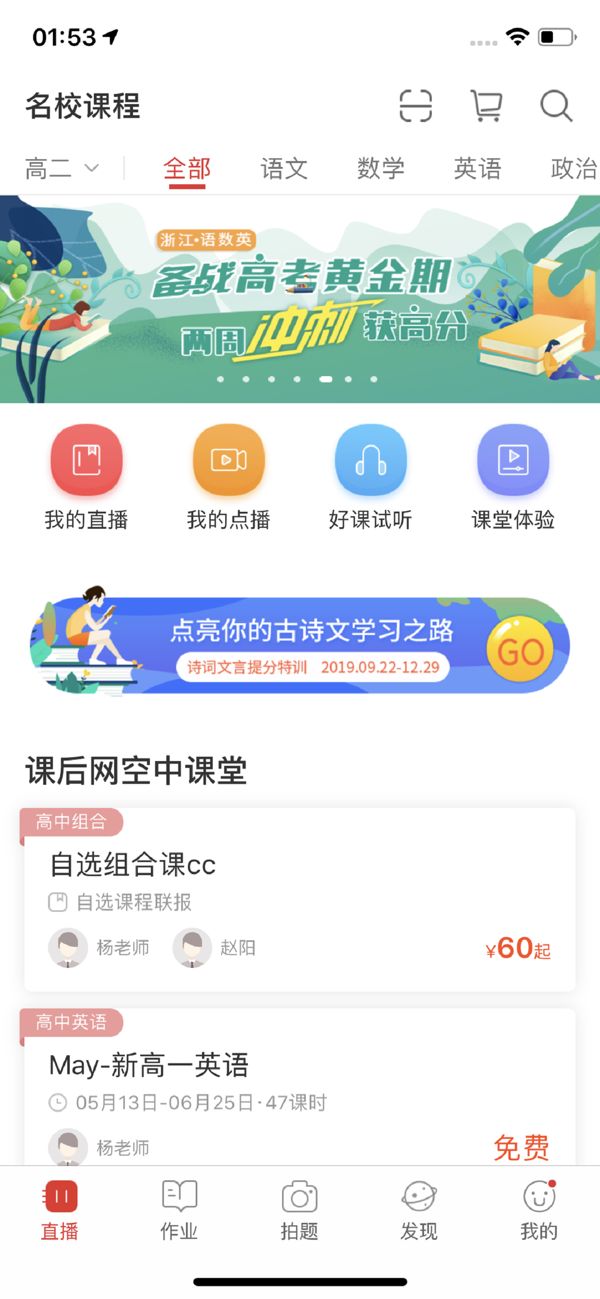600x1299 pixels.
Task: Tap GO on the 古诗文 banner
Action: 520,651
